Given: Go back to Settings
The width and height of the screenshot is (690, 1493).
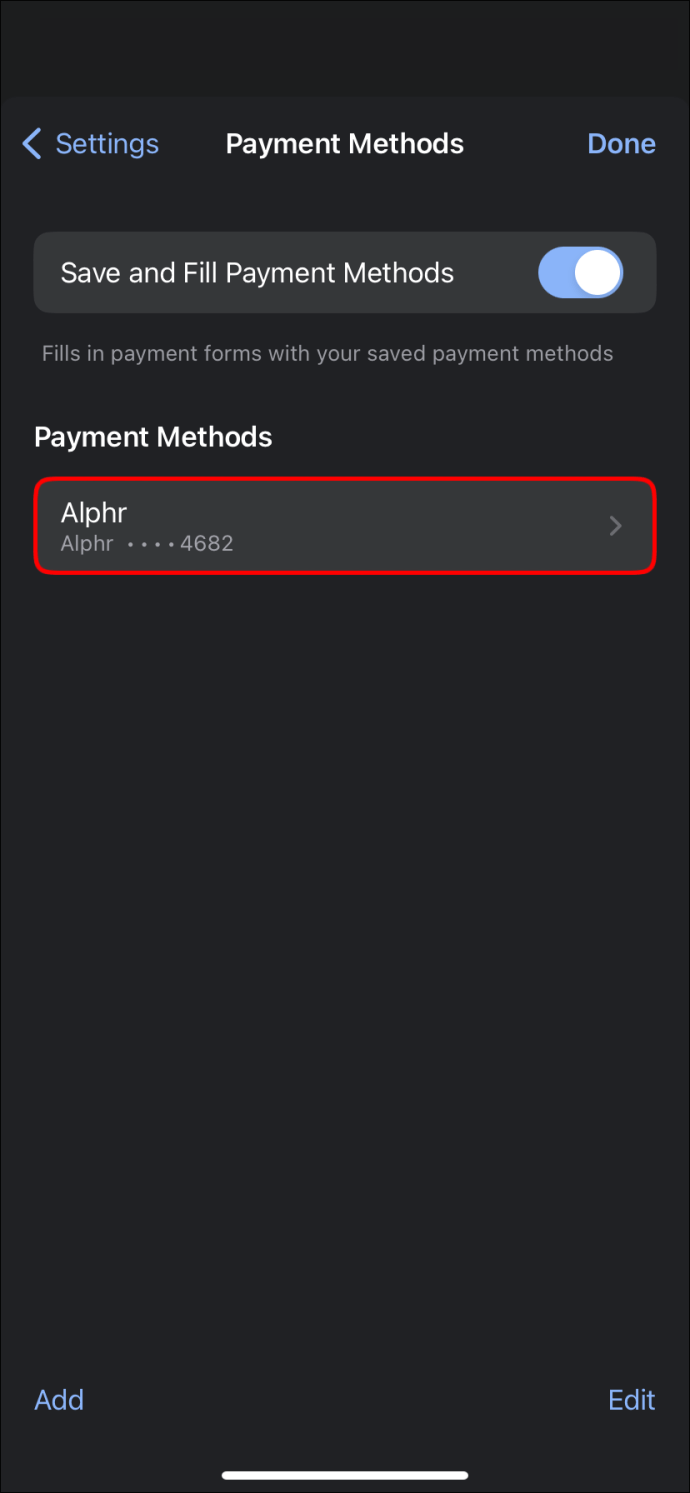Looking at the screenshot, I should coord(90,144).
